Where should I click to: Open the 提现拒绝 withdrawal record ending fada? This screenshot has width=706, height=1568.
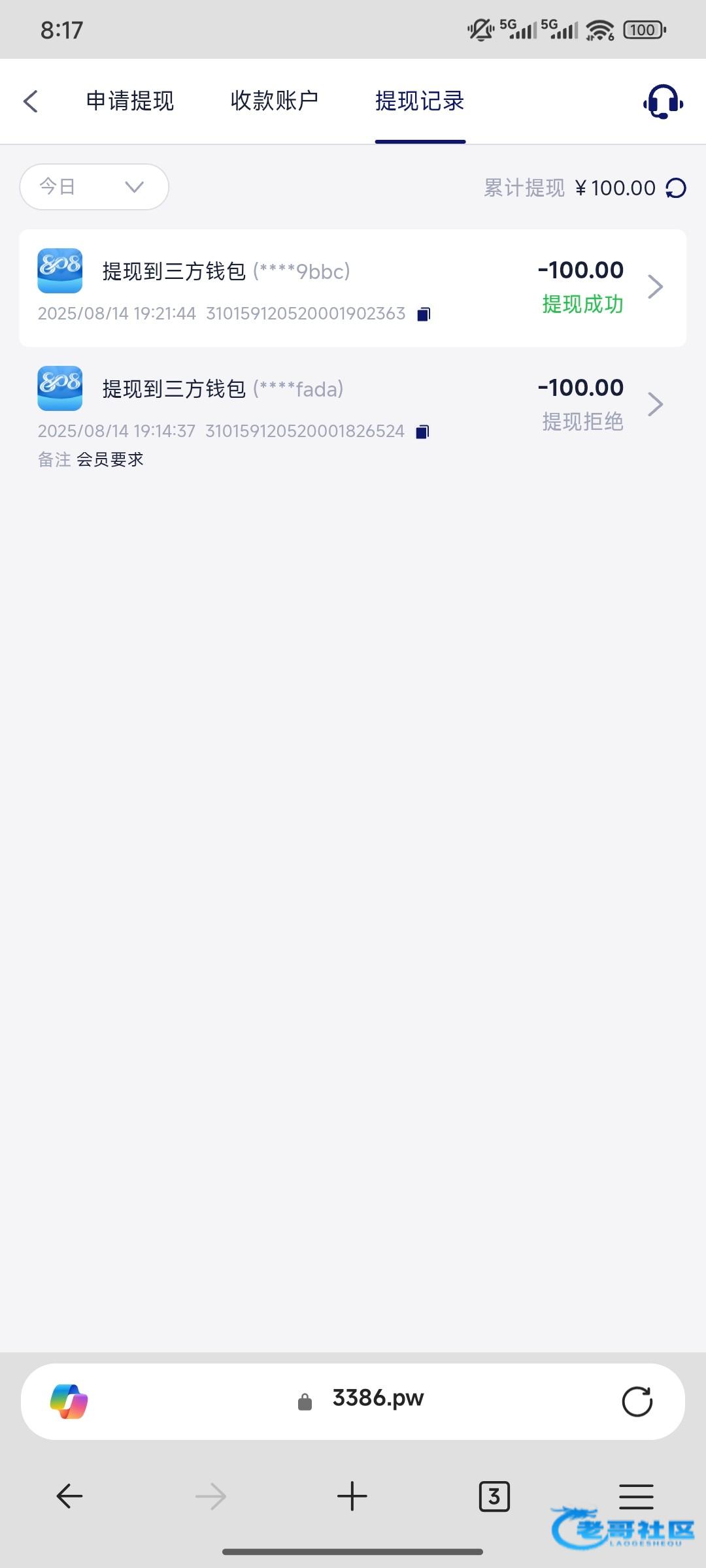[353, 413]
